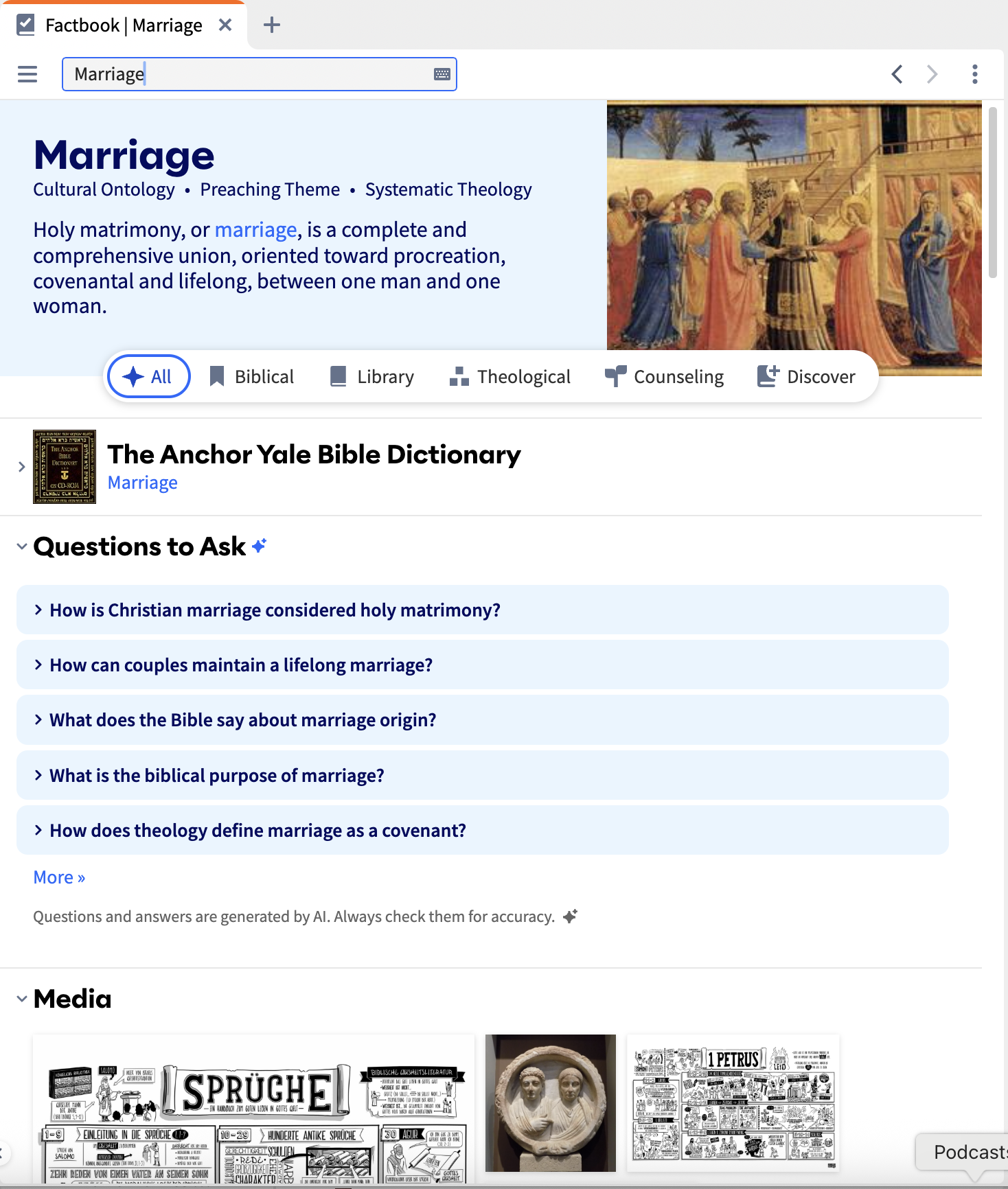Image resolution: width=1008 pixels, height=1189 pixels.
Task: Switch to the Biblical filter
Action: pyautogui.click(x=251, y=376)
